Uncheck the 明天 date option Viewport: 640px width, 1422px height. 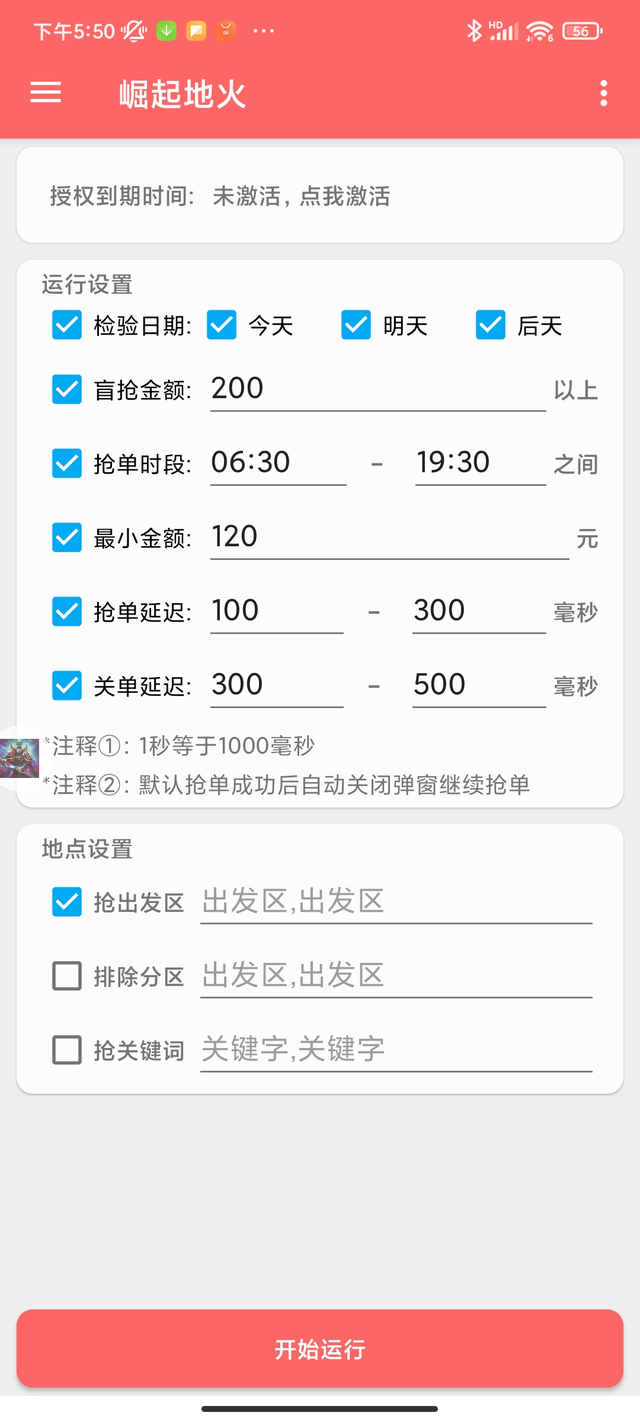point(356,325)
